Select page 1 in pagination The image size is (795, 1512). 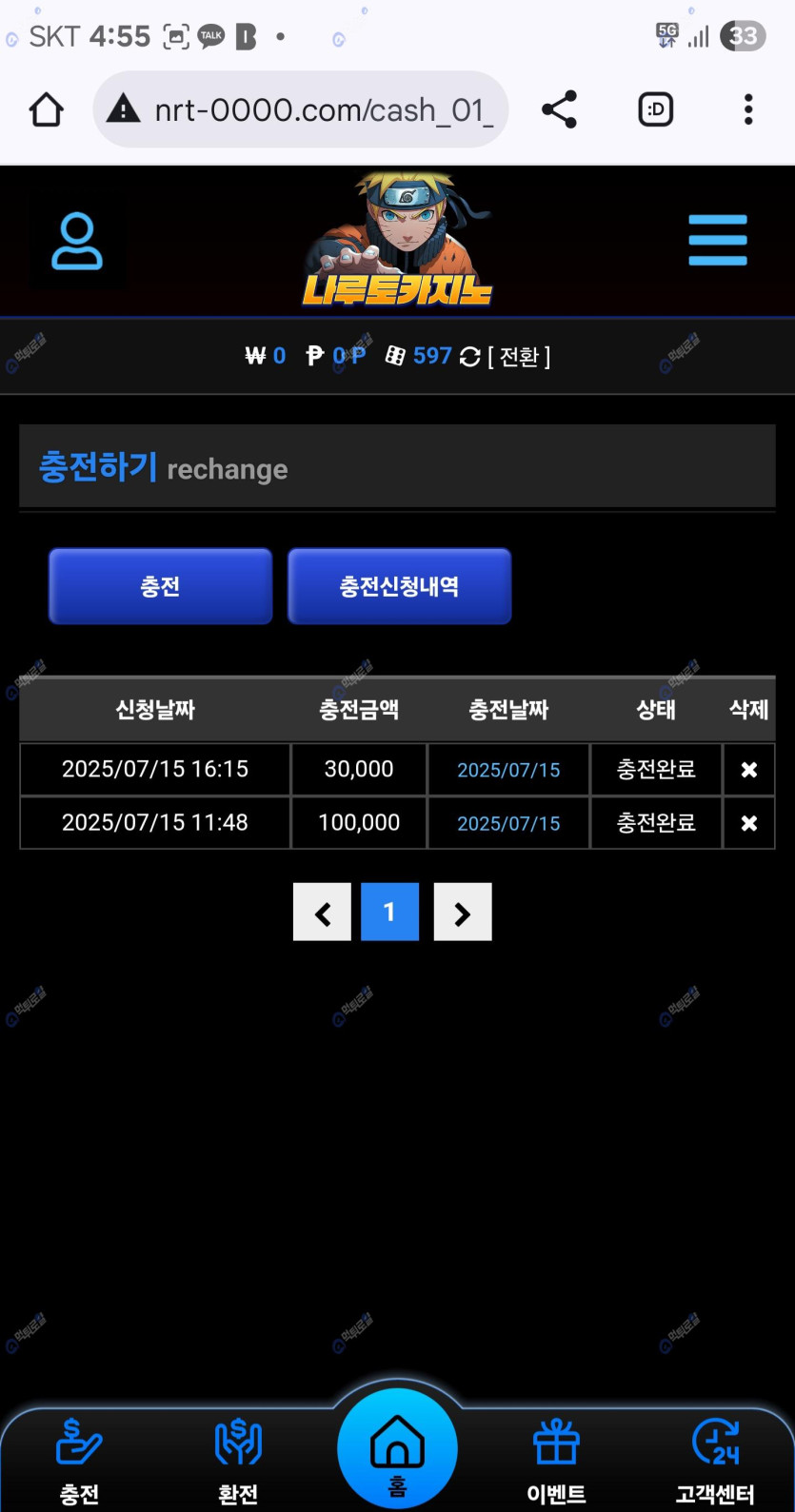389,913
